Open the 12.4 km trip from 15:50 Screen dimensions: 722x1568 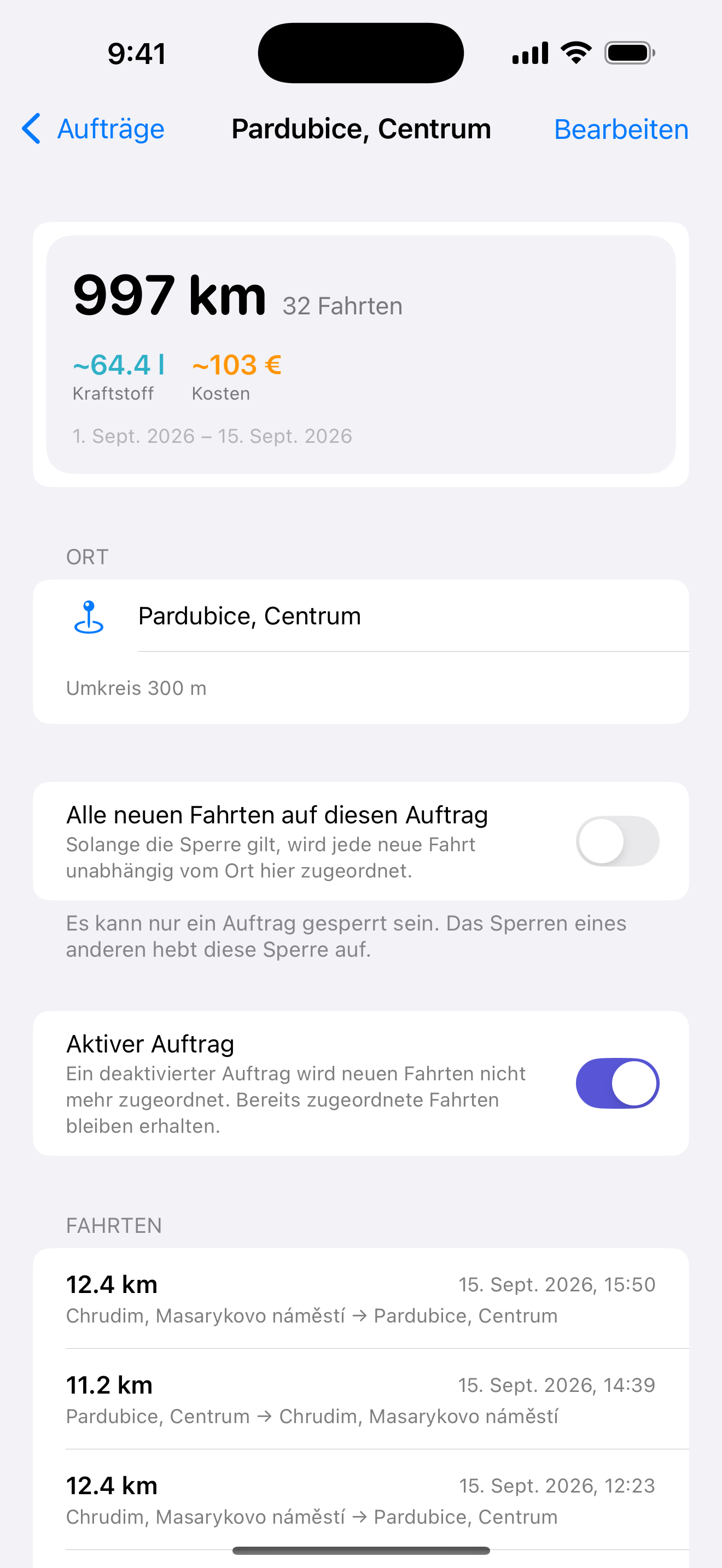(361, 1298)
